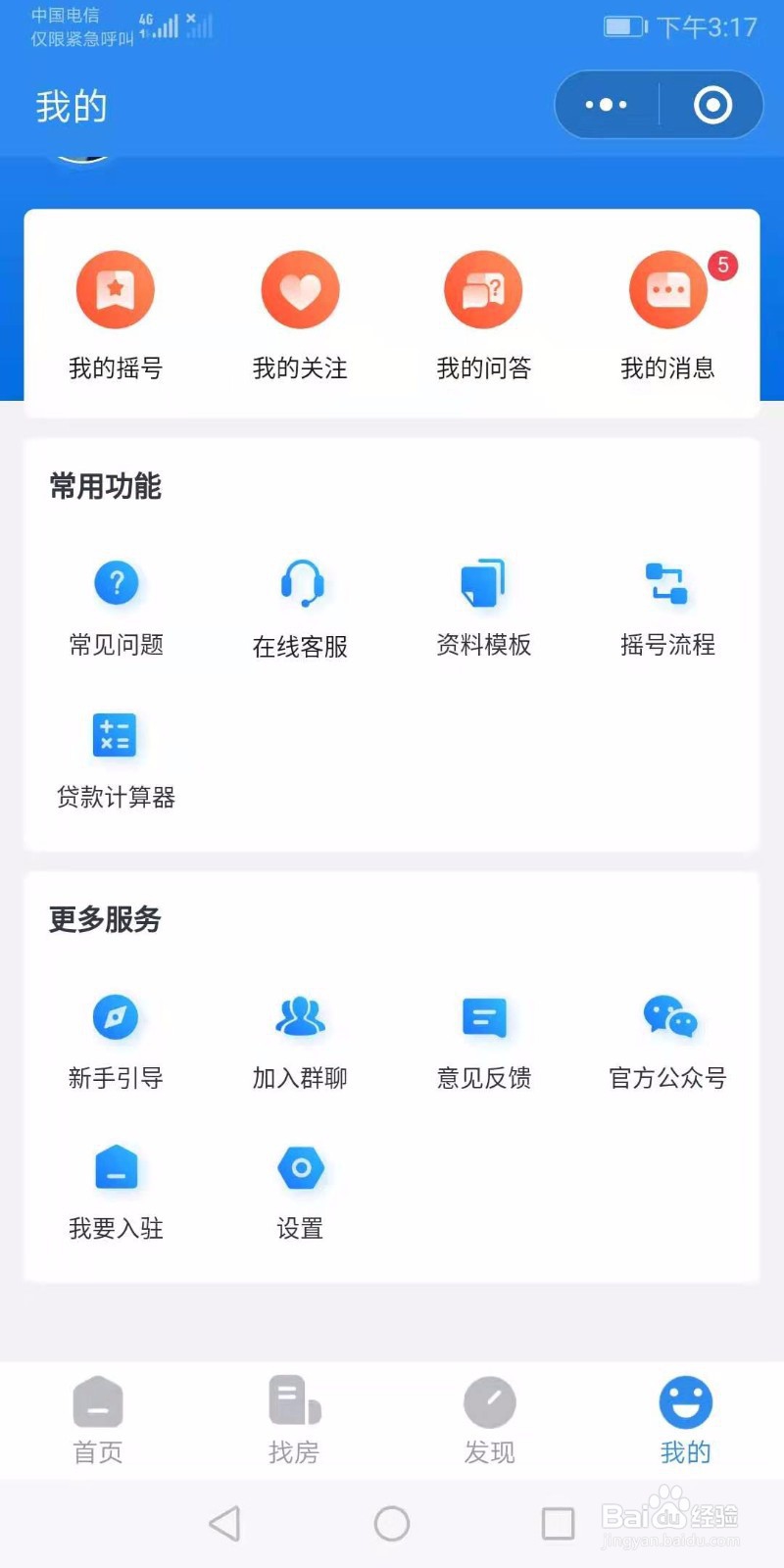The image size is (784, 1568).
Task: Switch to the 发现 tab
Action: click(489, 1420)
